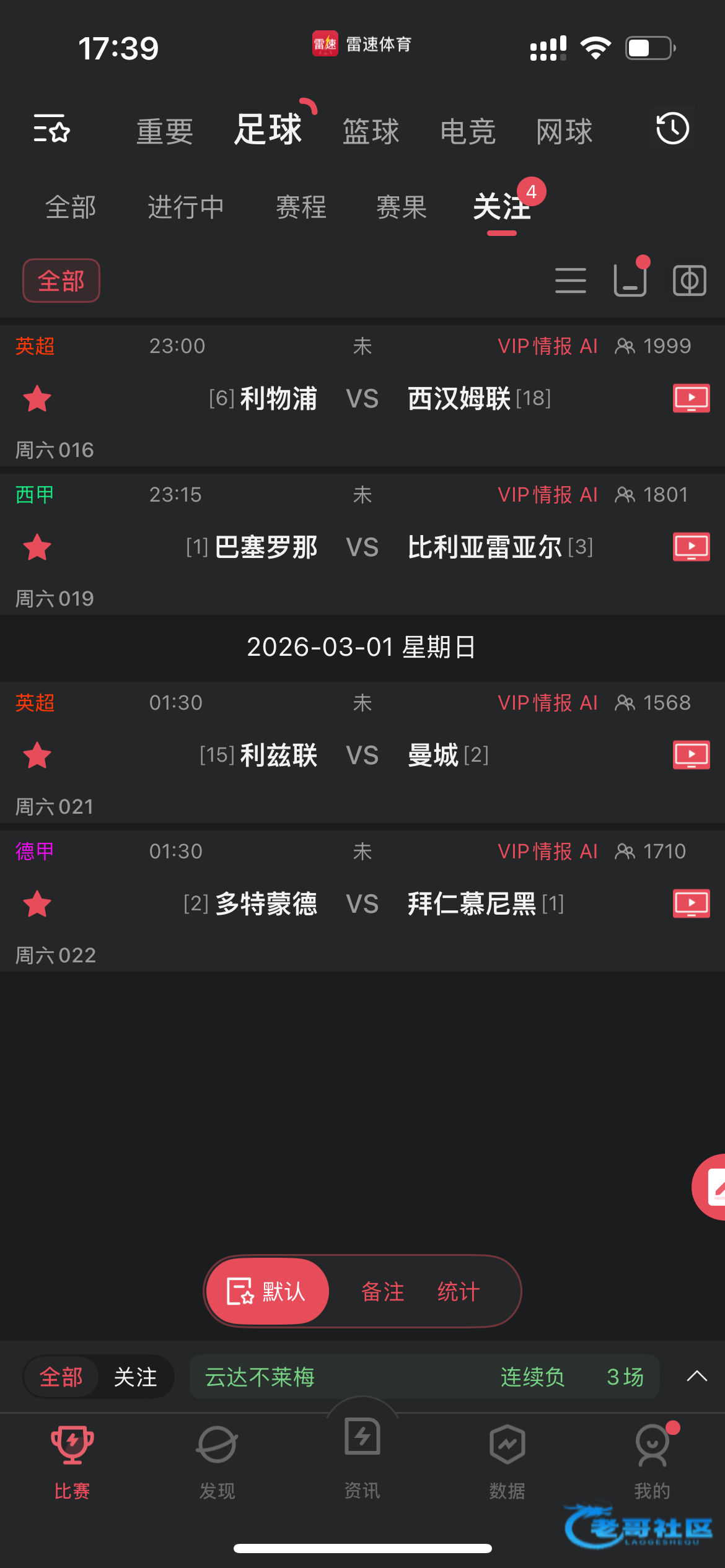725x1568 pixels.
Task: Select the 进行中 sub-tab
Action: [x=185, y=207]
